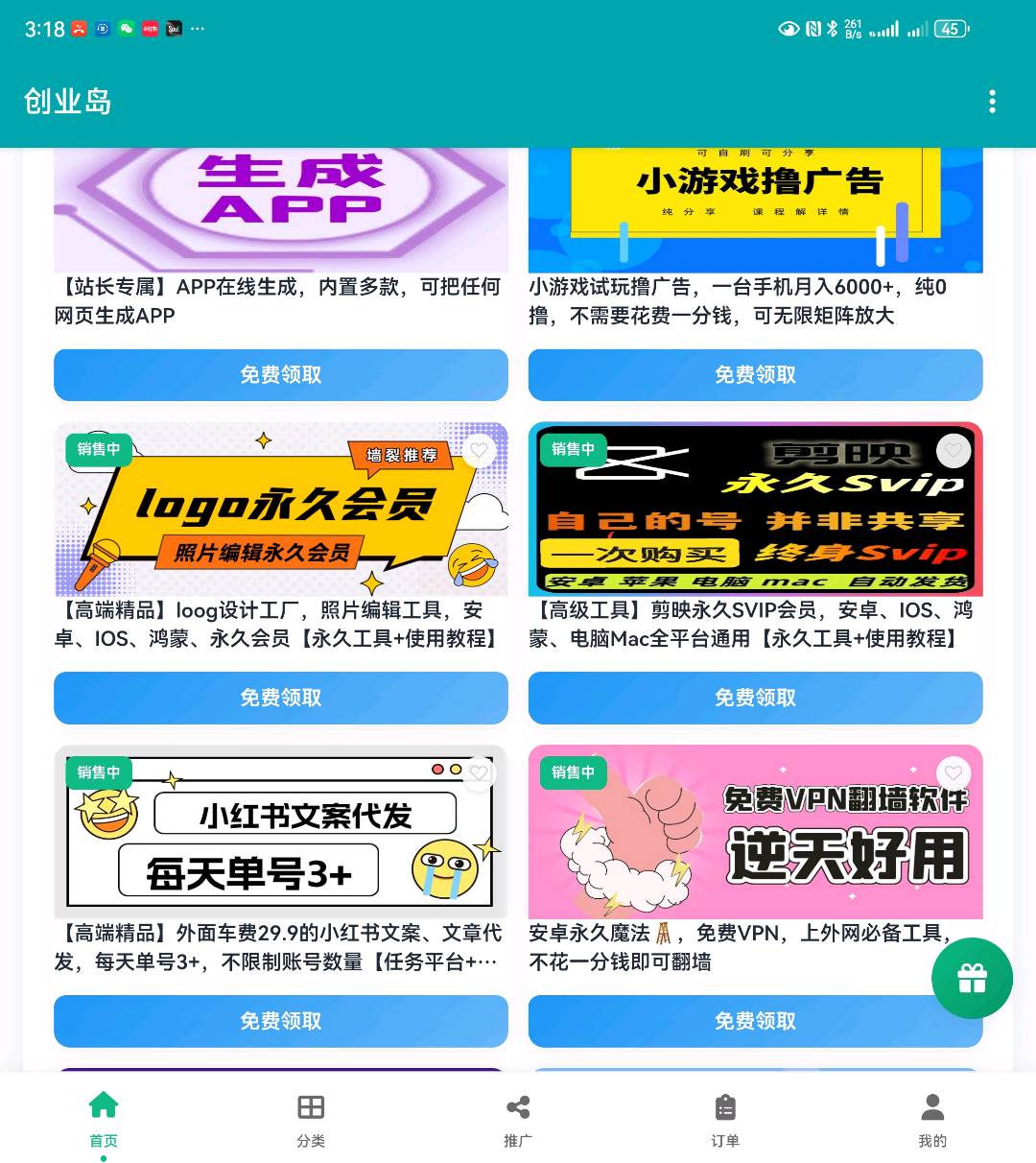Viewport: 1036px width, 1163px height.
Task: Tap 免费领取 under the 小游戏试玩撸广告 listing
Action: coord(755,375)
